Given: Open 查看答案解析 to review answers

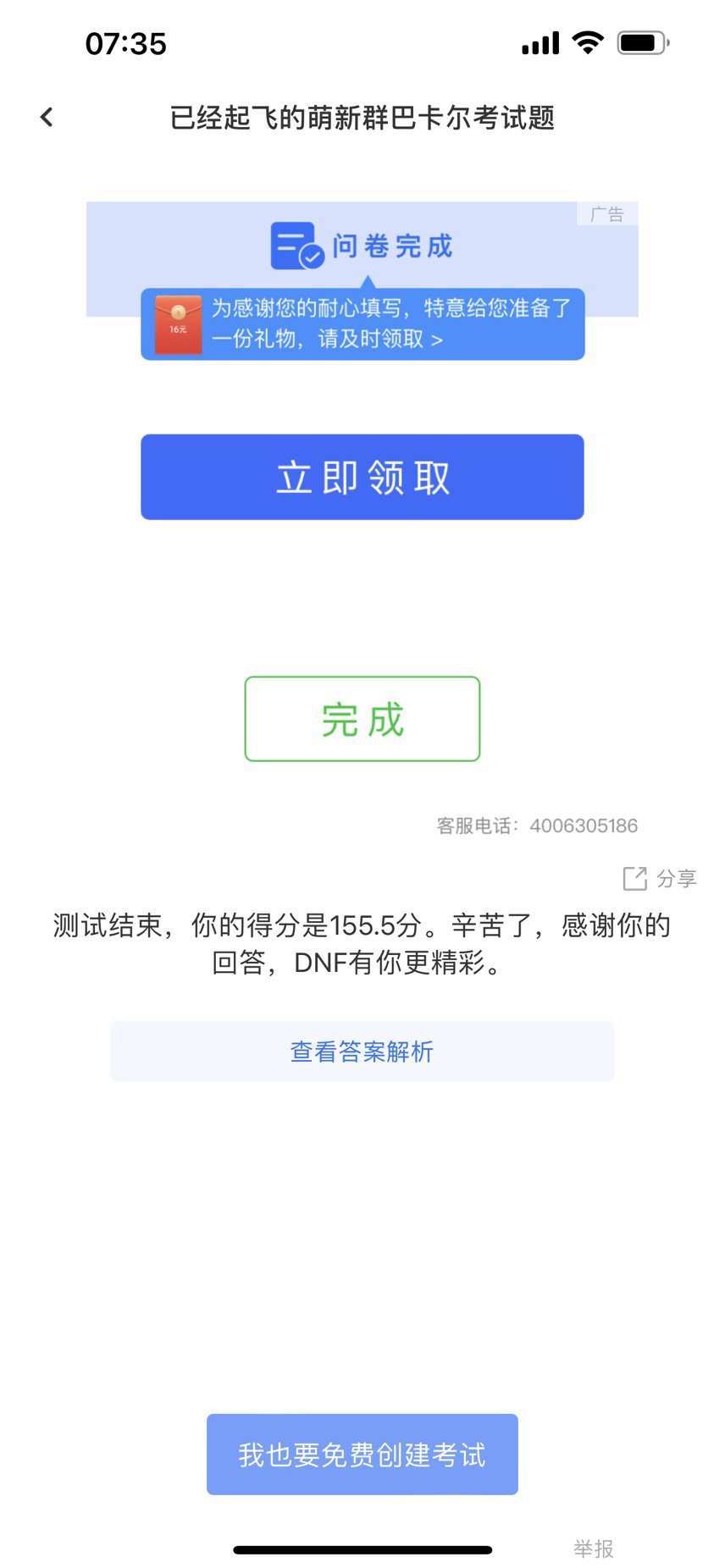Looking at the screenshot, I should coord(362,1052).
